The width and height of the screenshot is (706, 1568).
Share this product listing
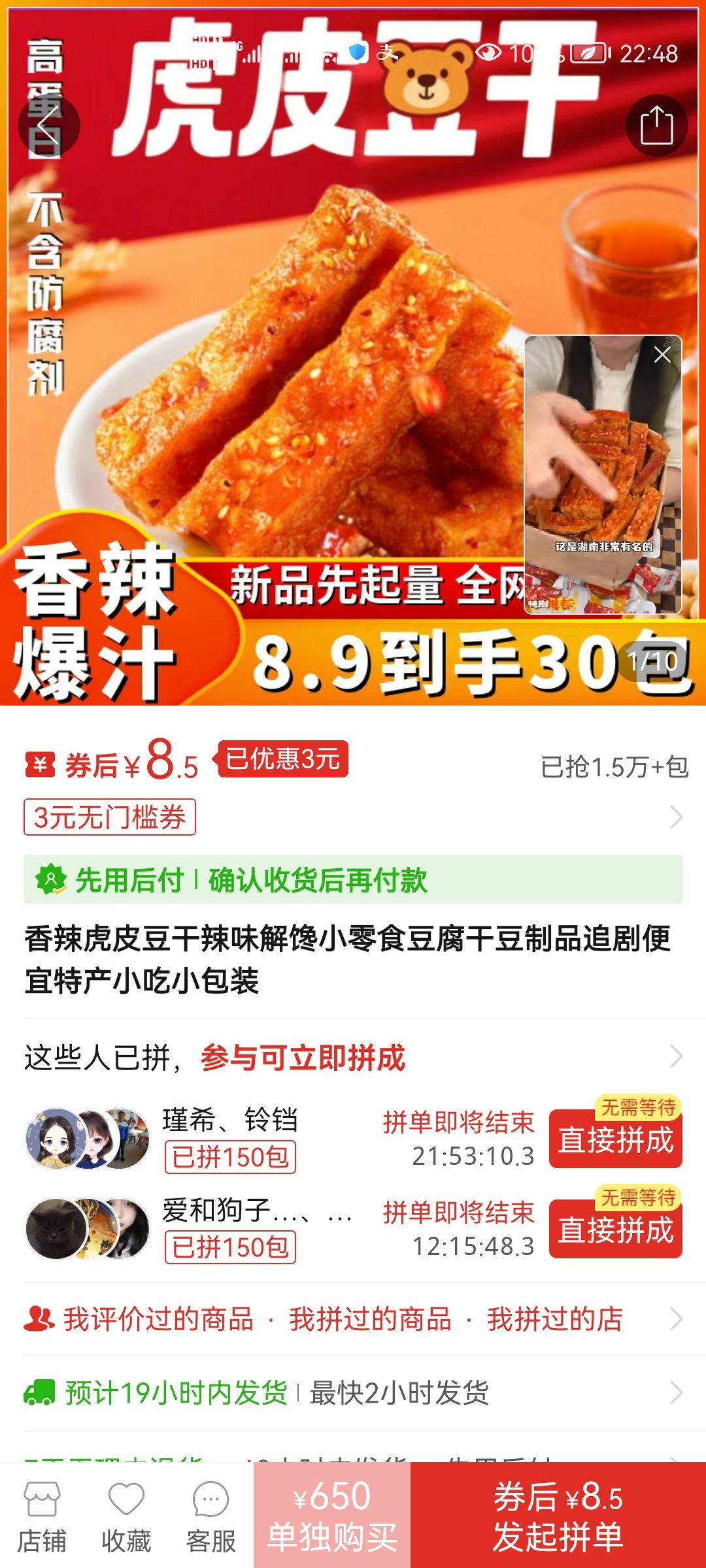tap(656, 125)
